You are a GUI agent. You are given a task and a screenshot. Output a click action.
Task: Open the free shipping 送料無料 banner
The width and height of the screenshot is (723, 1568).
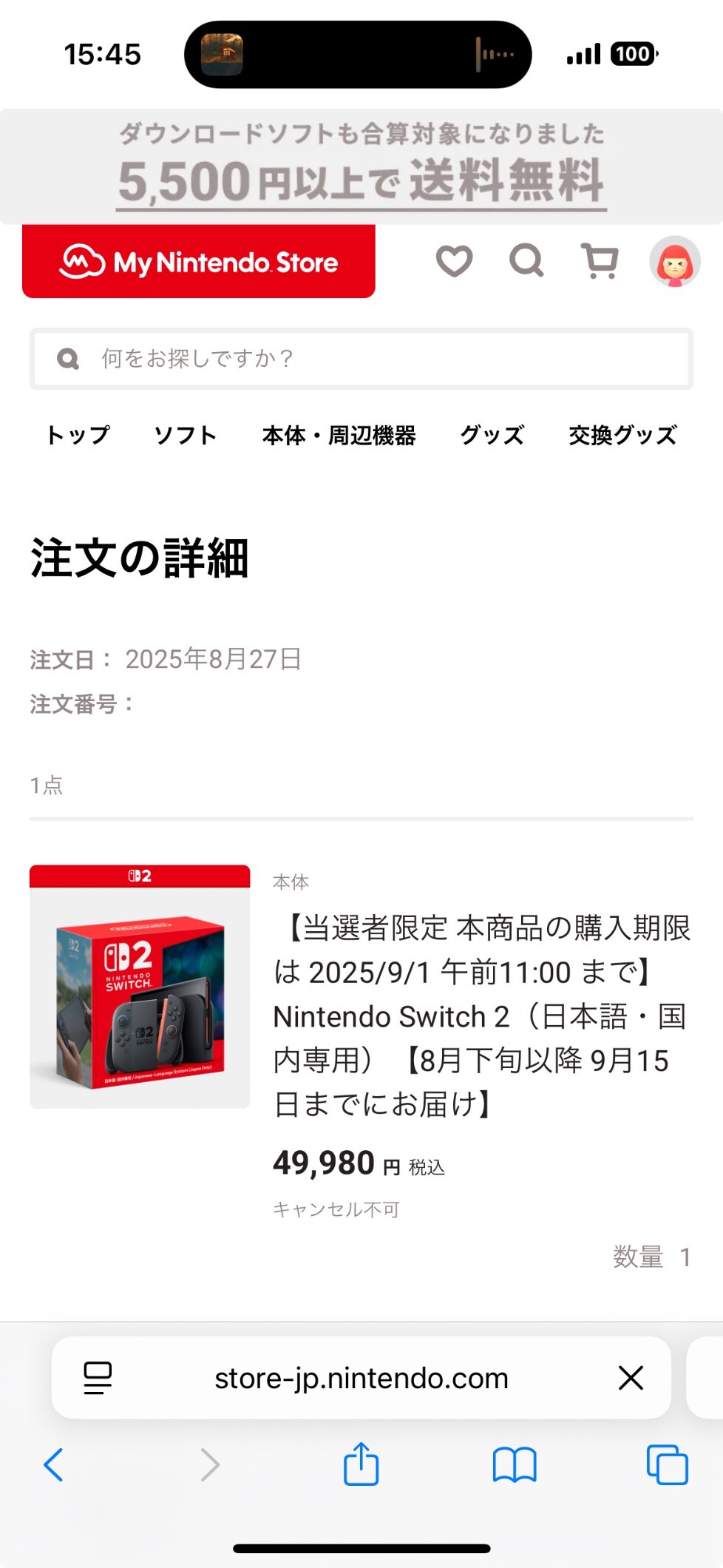pyautogui.click(x=361, y=166)
